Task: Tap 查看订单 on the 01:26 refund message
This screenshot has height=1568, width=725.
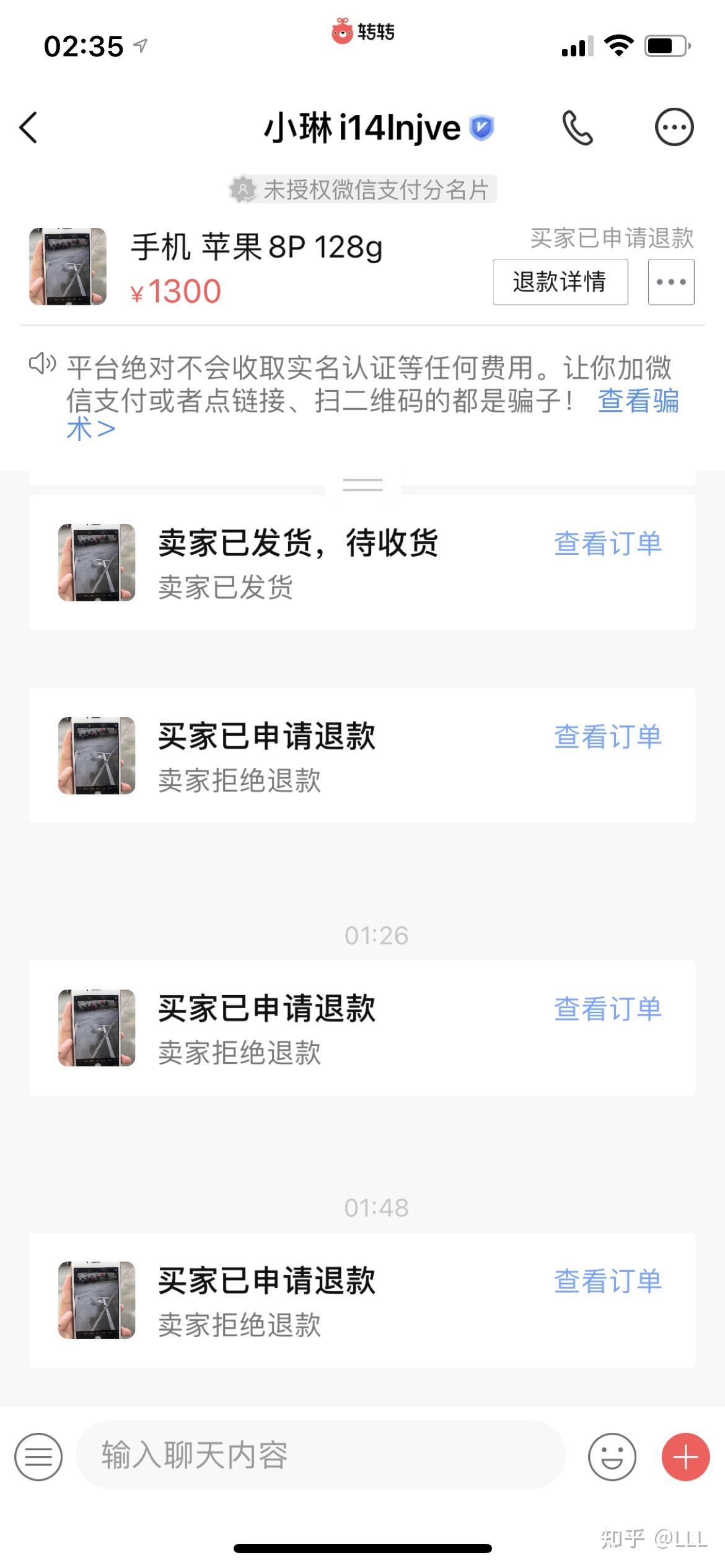Action: 610,1009
